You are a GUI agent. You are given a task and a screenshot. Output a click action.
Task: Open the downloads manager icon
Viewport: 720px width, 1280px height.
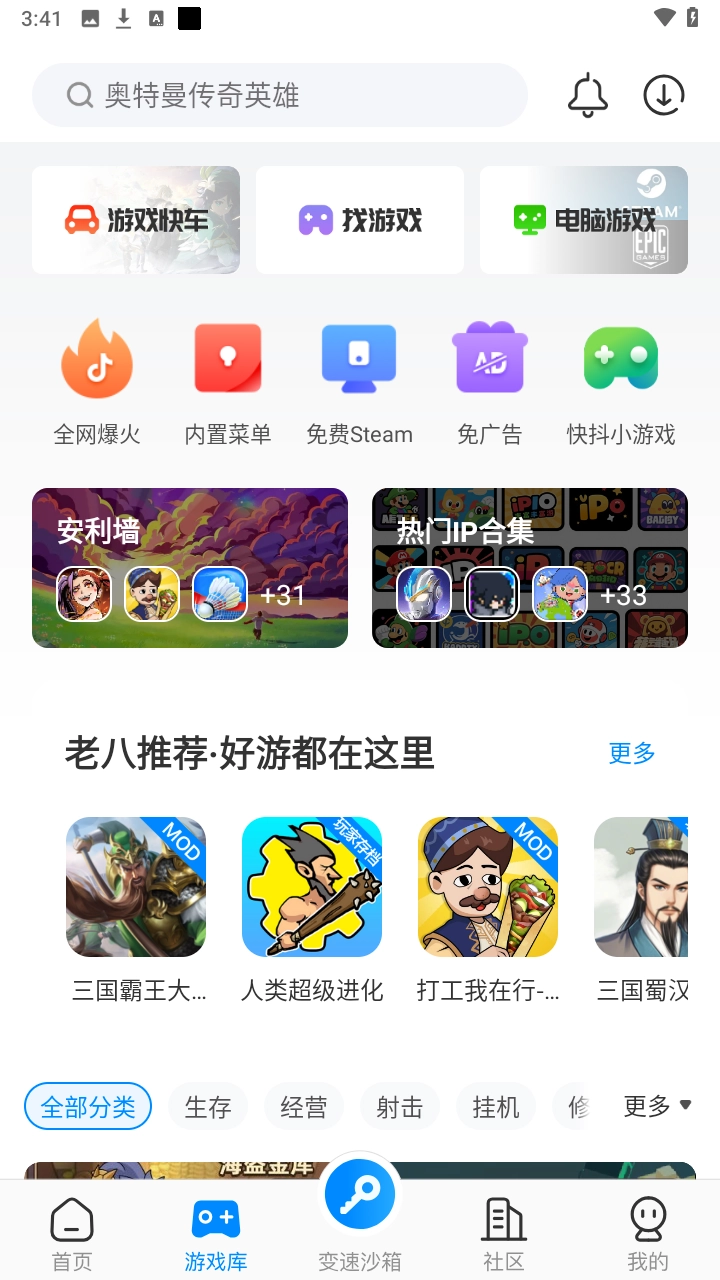[x=663, y=96]
